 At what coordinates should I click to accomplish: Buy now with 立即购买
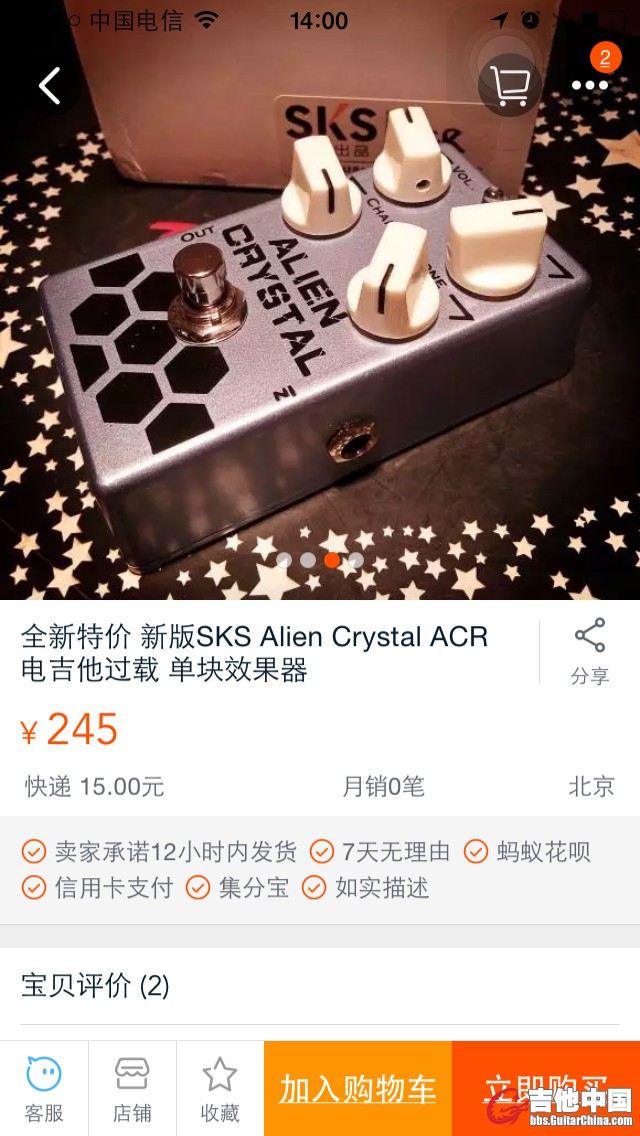pos(546,1088)
